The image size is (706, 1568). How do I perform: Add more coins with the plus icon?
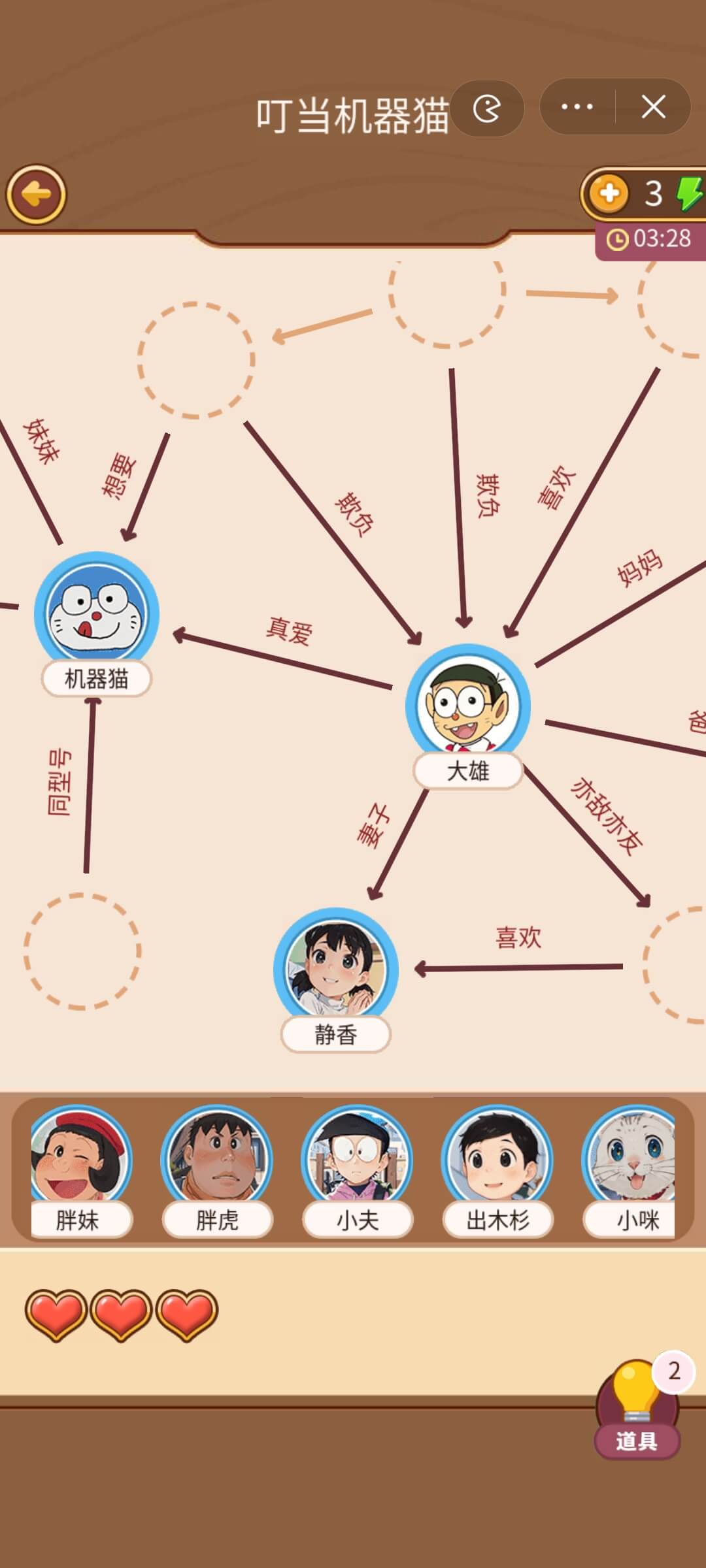tap(609, 193)
